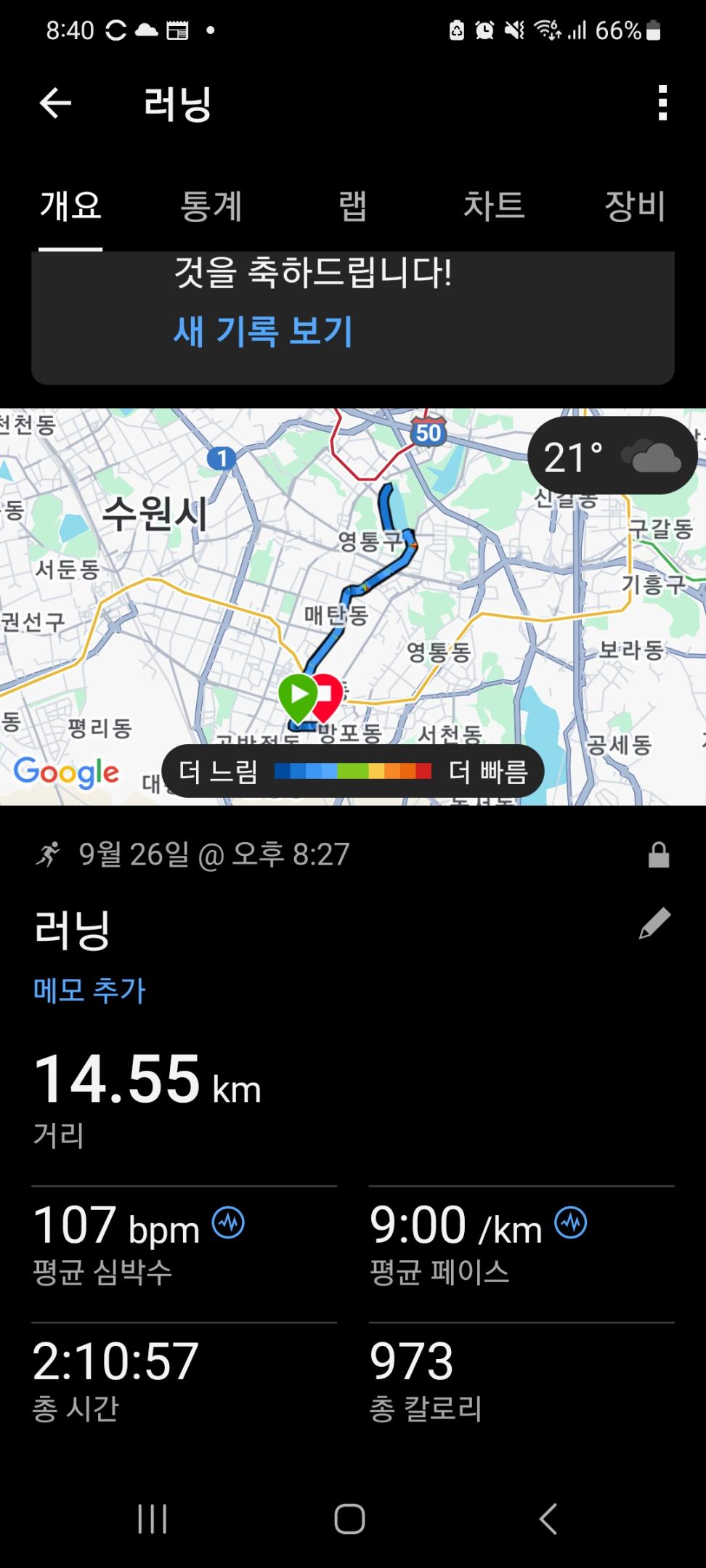This screenshot has width=706, height=1568.
Task: Select the 장비 tab
Action: point(635,206)
